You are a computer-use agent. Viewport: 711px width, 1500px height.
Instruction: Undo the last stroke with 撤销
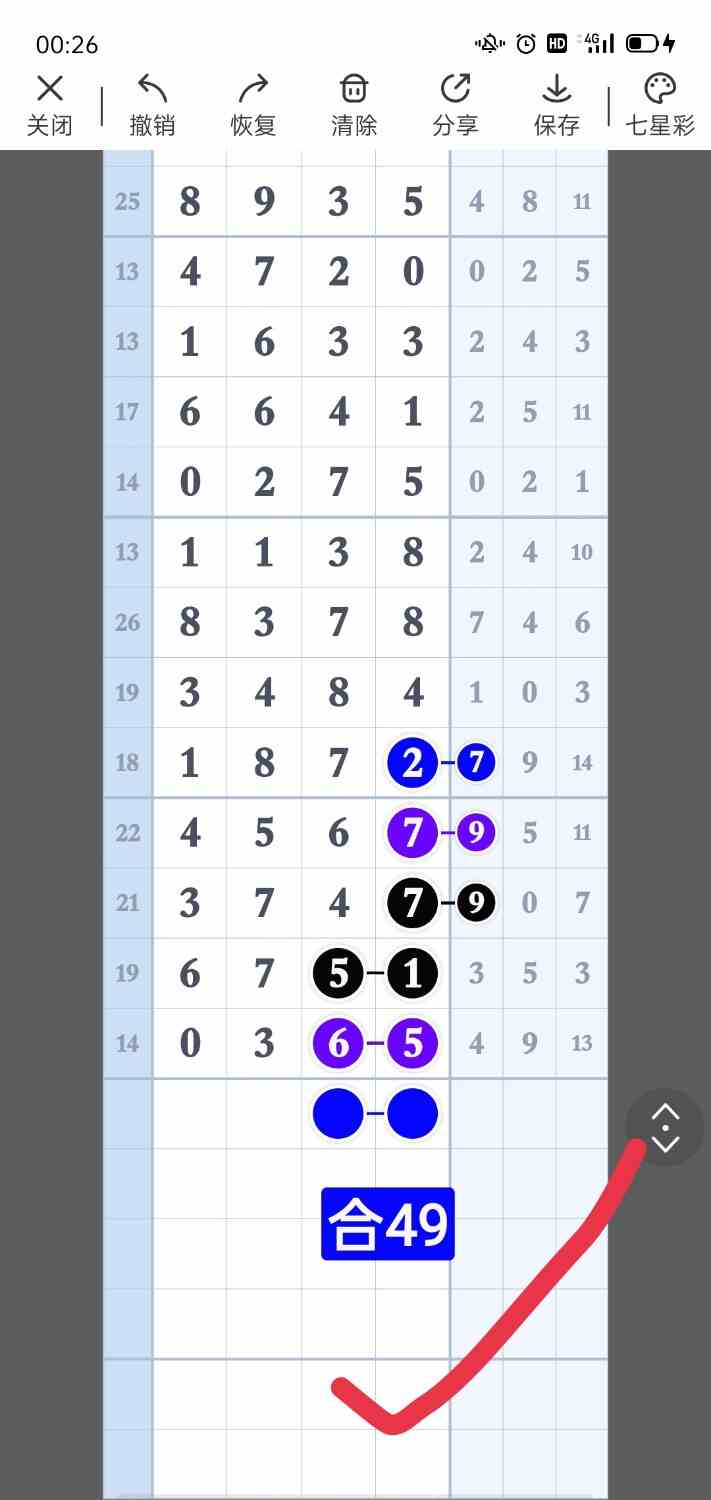(152, 104)
